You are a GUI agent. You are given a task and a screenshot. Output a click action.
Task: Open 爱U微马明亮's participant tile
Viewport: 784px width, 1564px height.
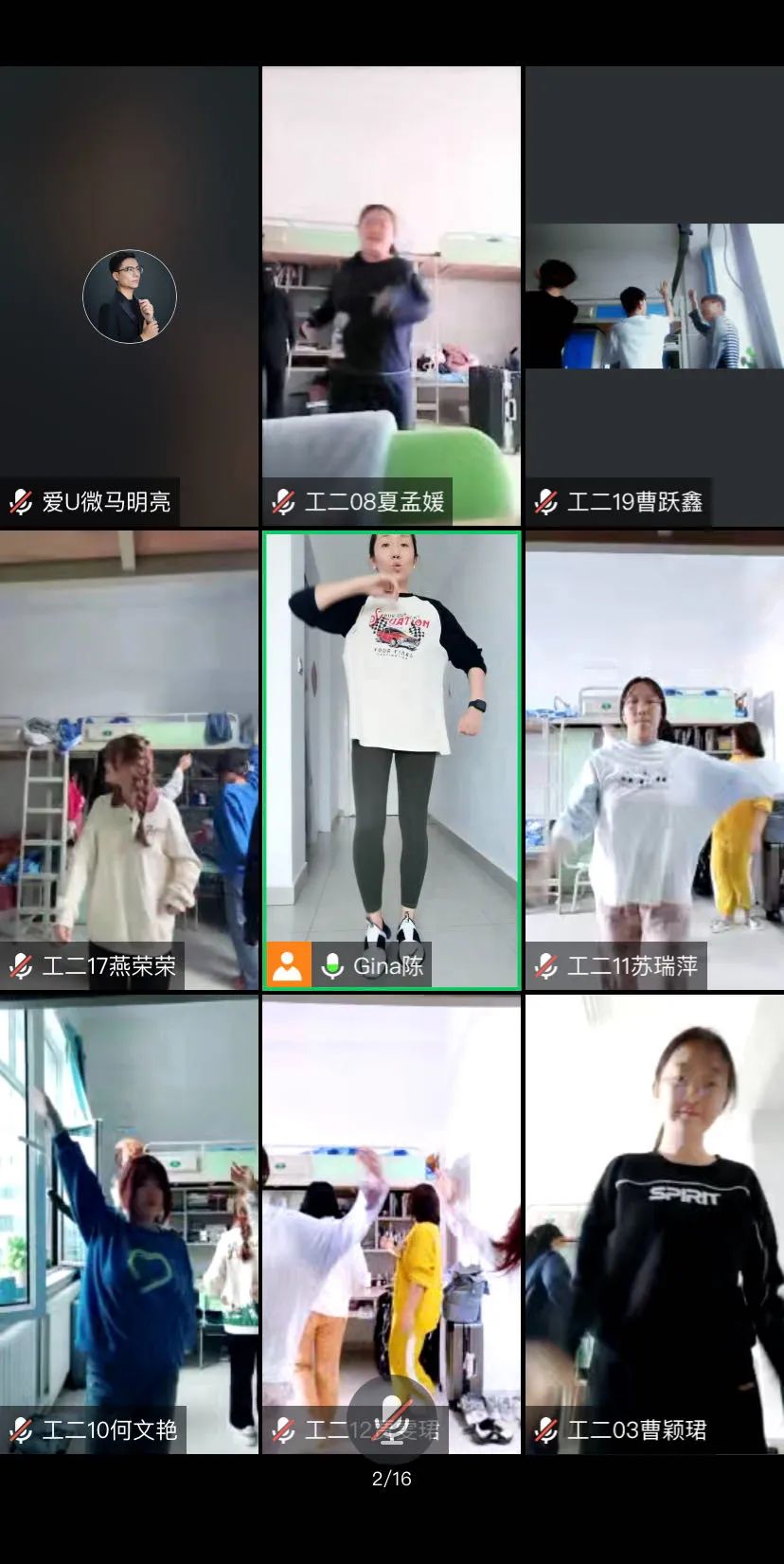click(x=130, y=297)
